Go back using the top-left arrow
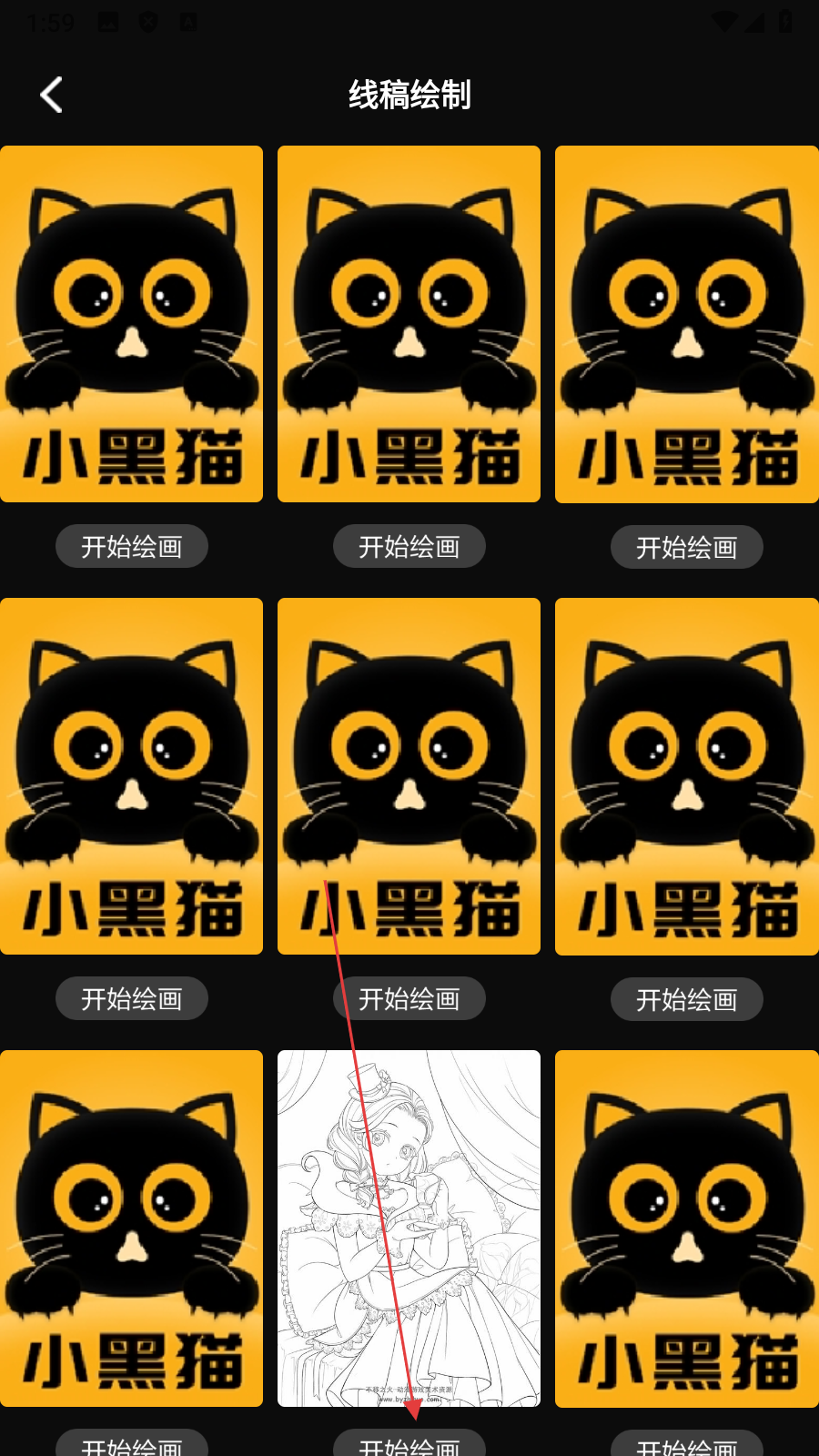The width and height of the screenshot is (819, 1456). pos(52,95)
